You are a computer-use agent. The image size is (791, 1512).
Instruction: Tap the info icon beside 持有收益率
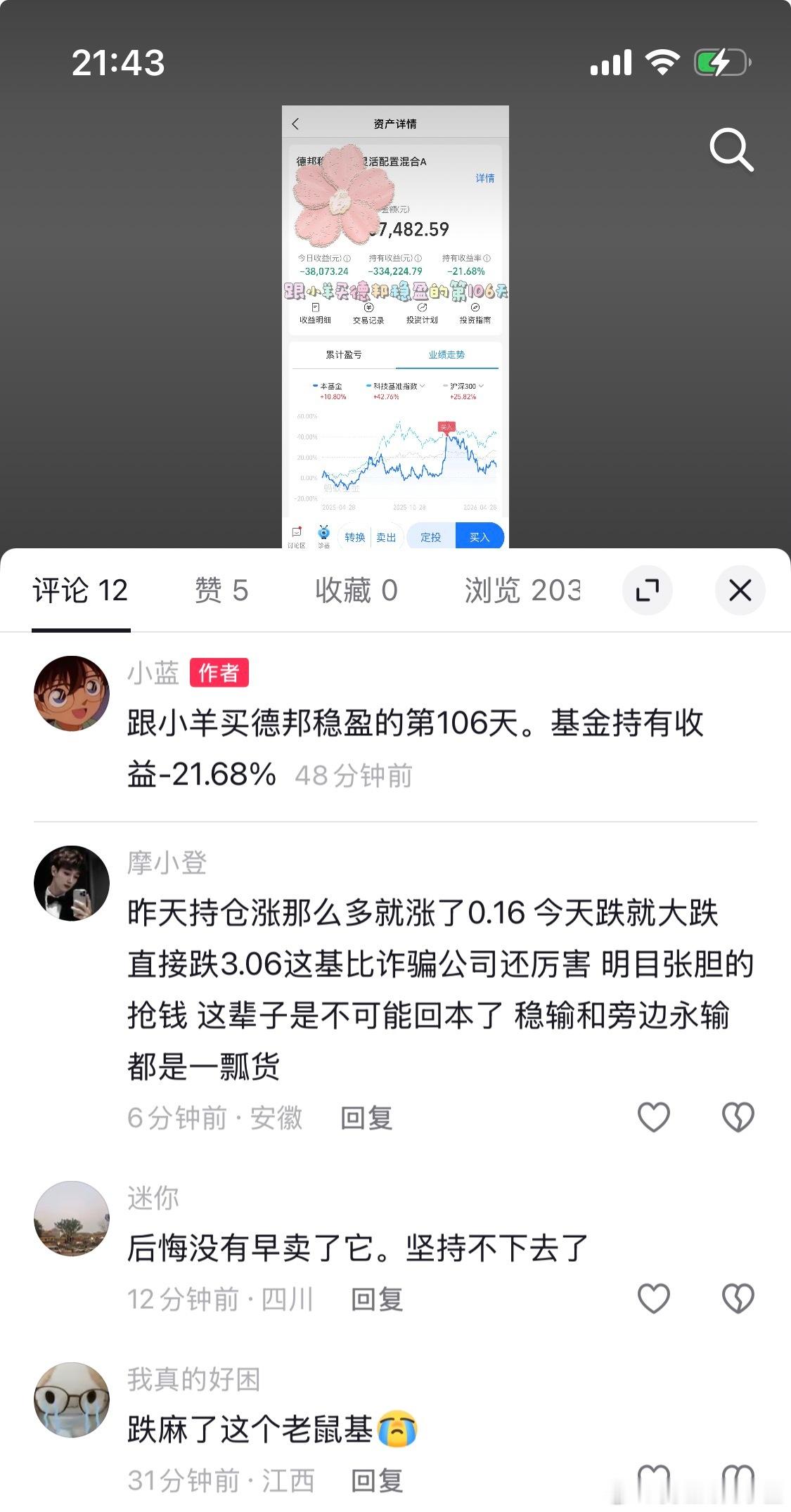tap(487, 257)
